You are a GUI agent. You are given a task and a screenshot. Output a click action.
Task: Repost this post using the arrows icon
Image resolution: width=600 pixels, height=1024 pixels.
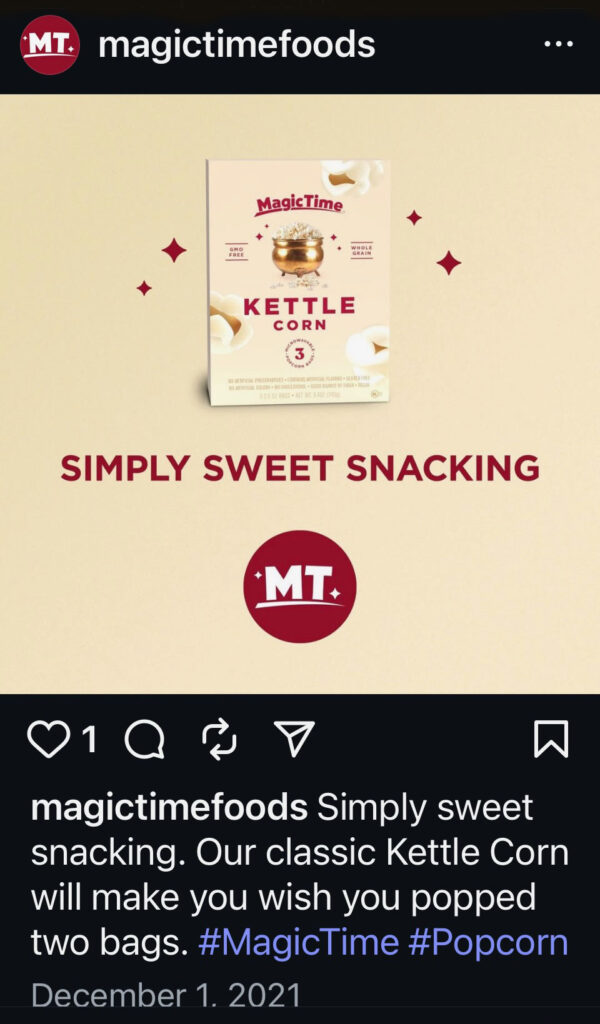pos(220,739)
